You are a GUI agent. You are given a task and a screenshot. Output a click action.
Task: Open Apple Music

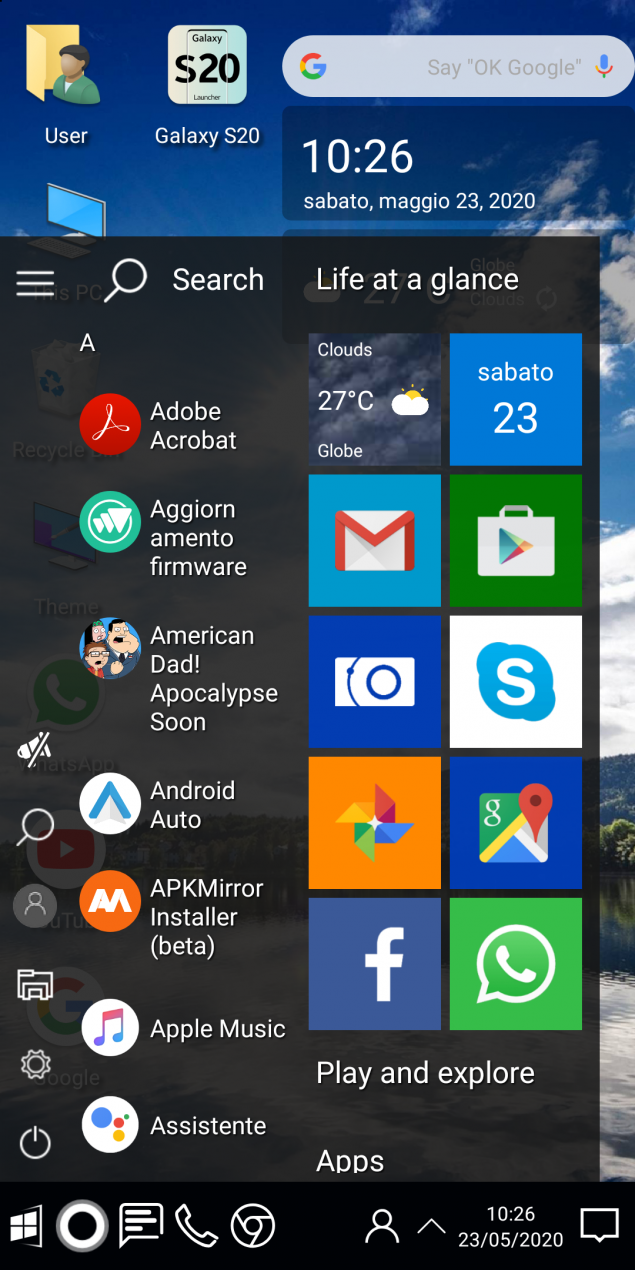tap(183, 1028)
